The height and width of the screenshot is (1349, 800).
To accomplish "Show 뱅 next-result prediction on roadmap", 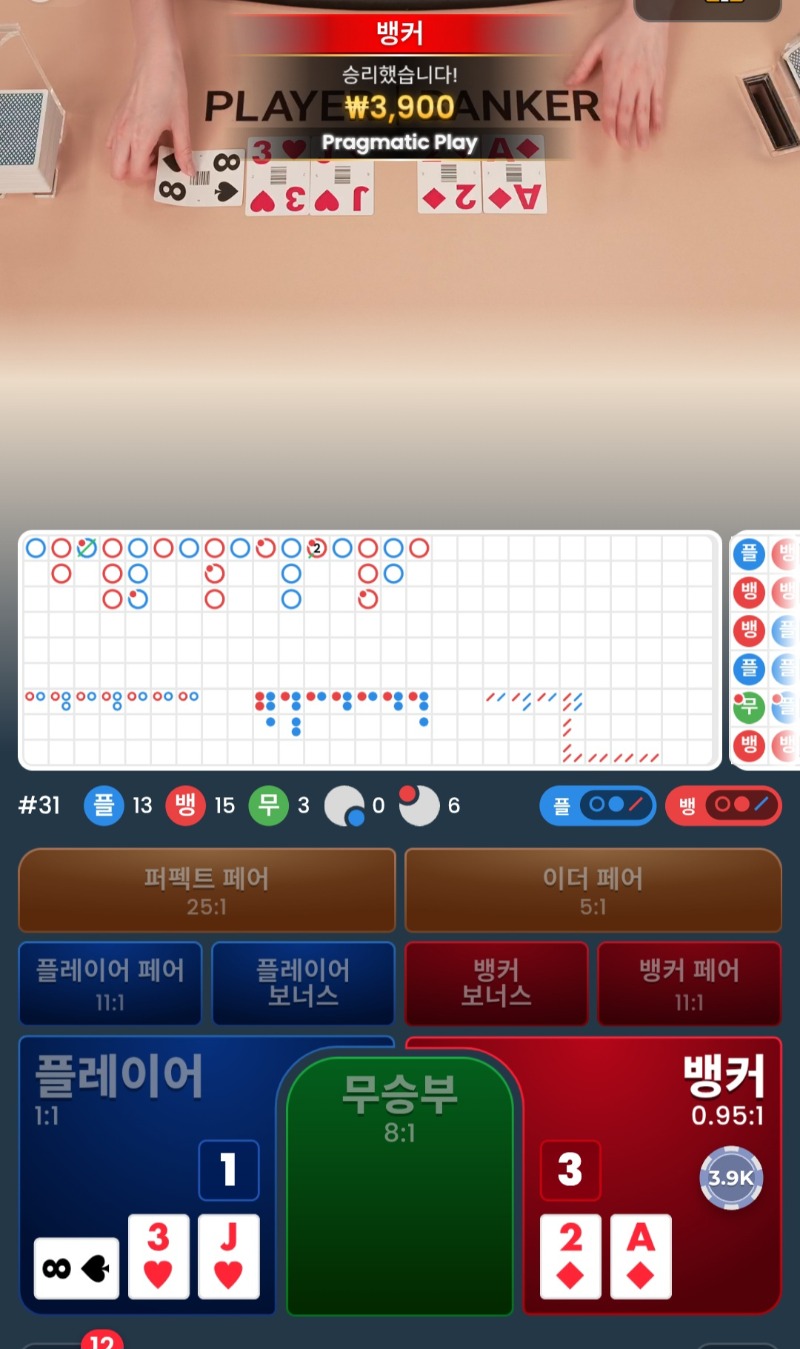I will click(723, 805).
